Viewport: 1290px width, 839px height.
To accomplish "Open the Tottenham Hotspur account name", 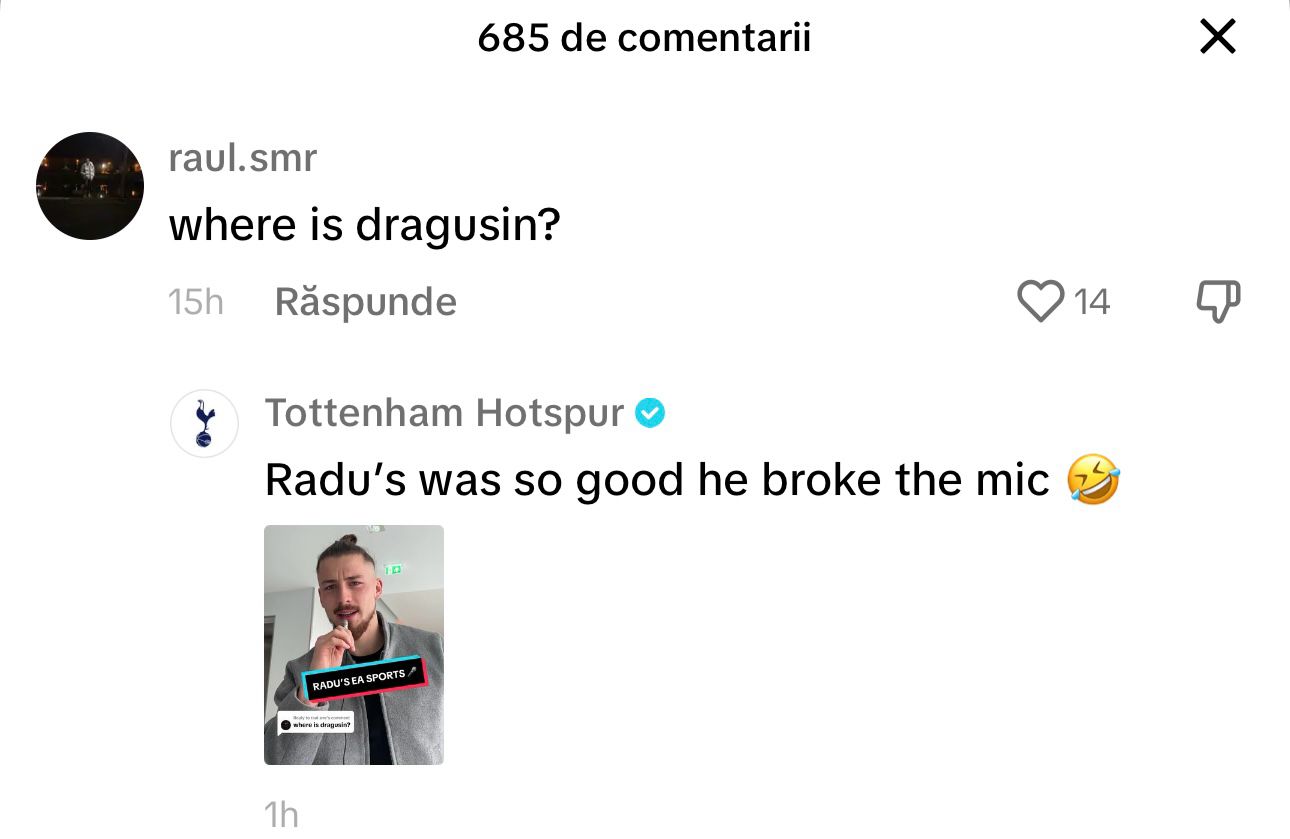I will click(x=444, y=412).
